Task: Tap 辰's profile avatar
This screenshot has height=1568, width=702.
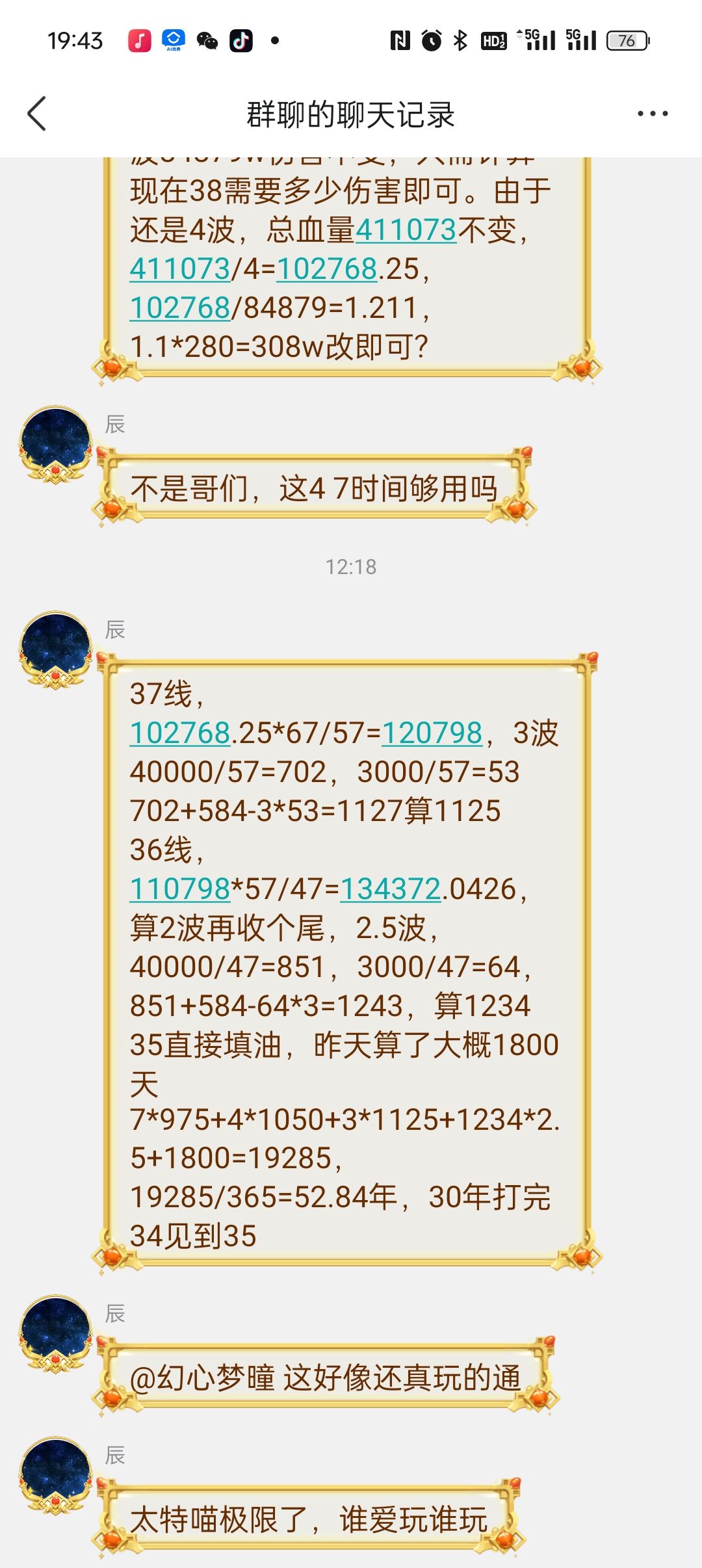Action: (57, 440)
